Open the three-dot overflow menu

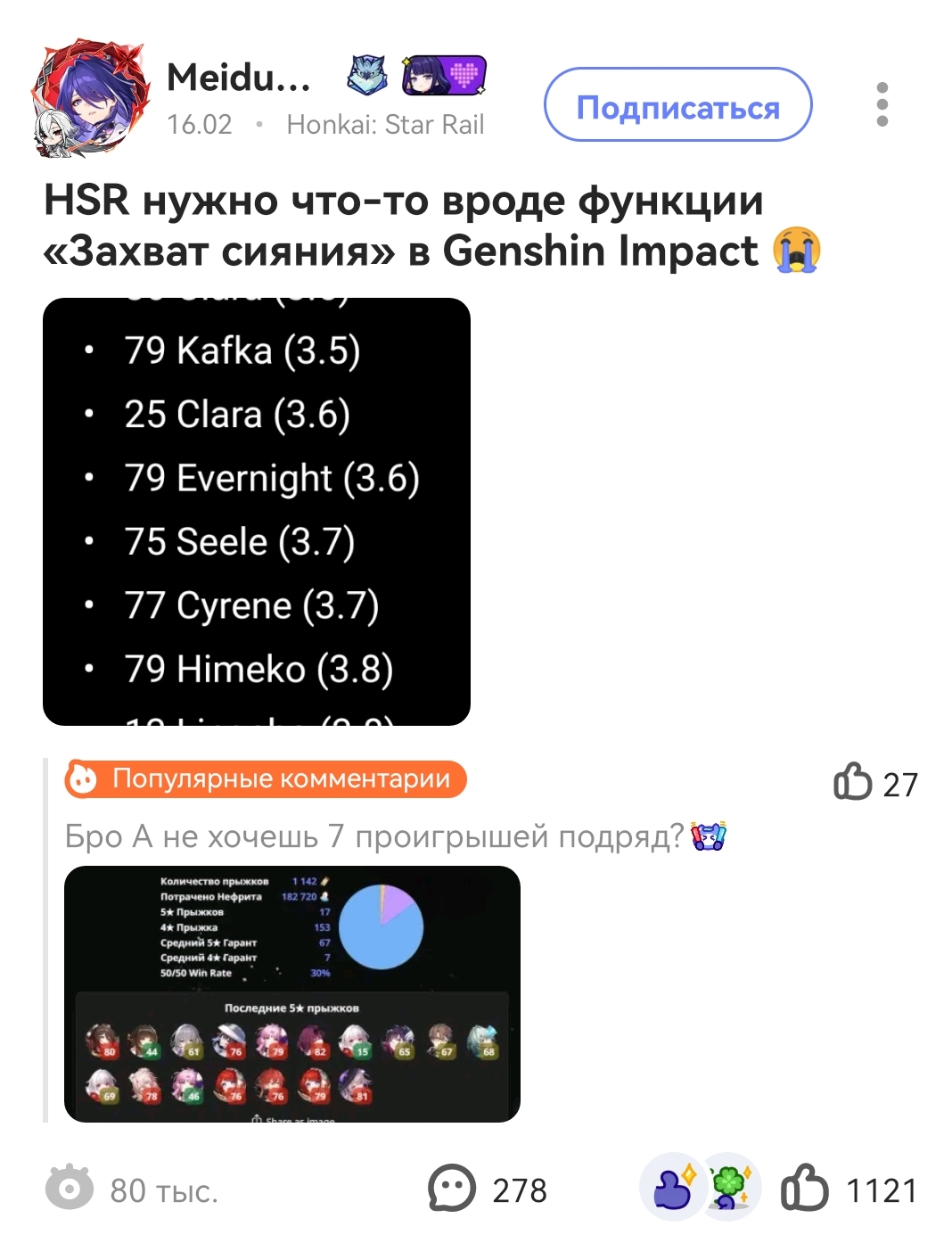882,105
